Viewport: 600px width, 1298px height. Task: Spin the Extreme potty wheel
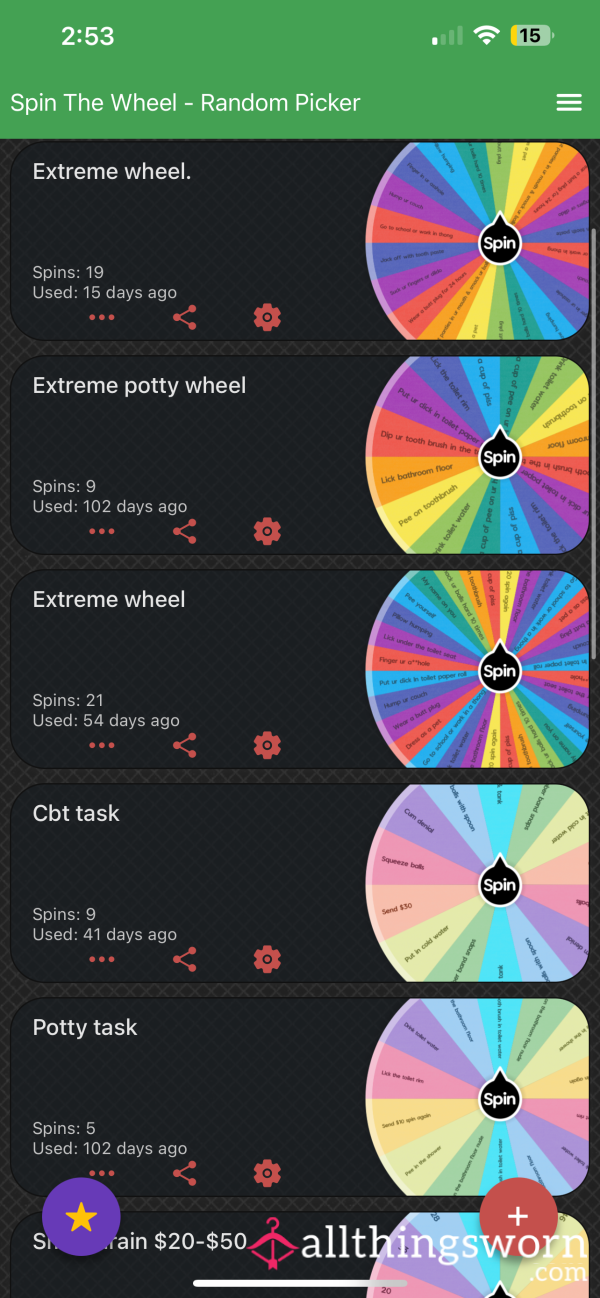(x=499, y=457)
